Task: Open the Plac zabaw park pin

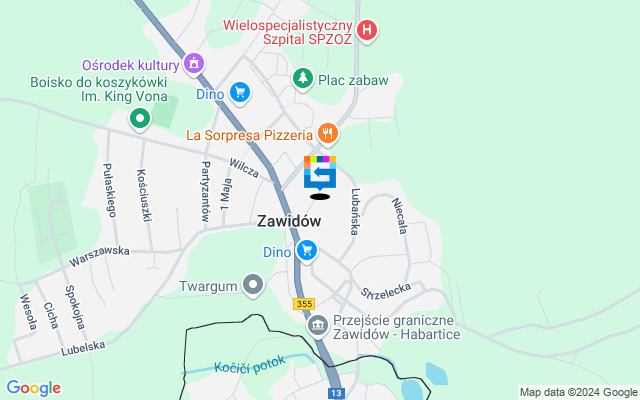Action: pyautogui.click(x=302, y=78)
